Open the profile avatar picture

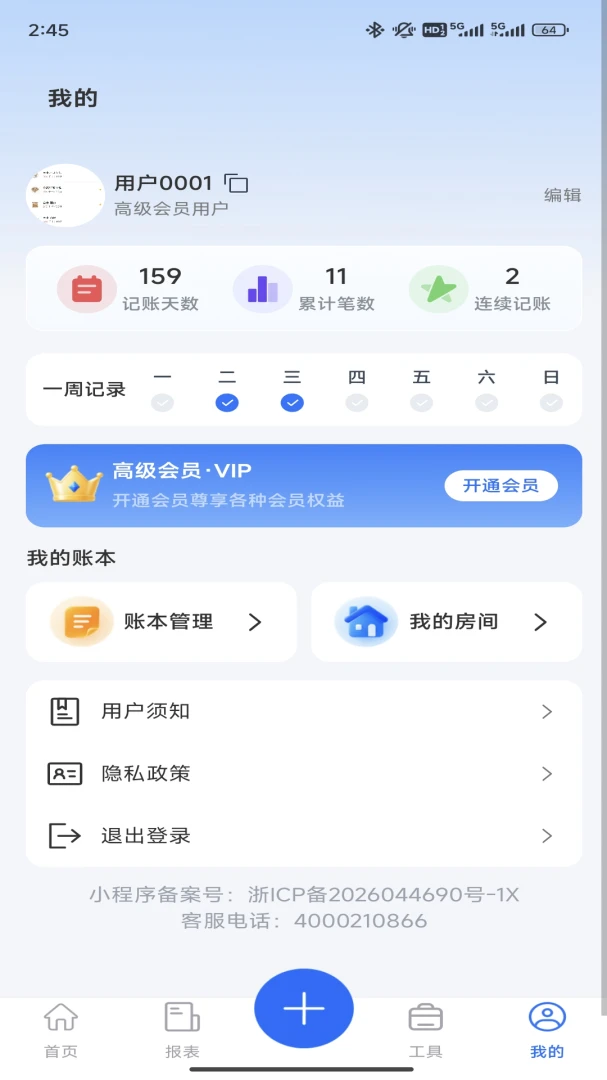click(65, 196)
